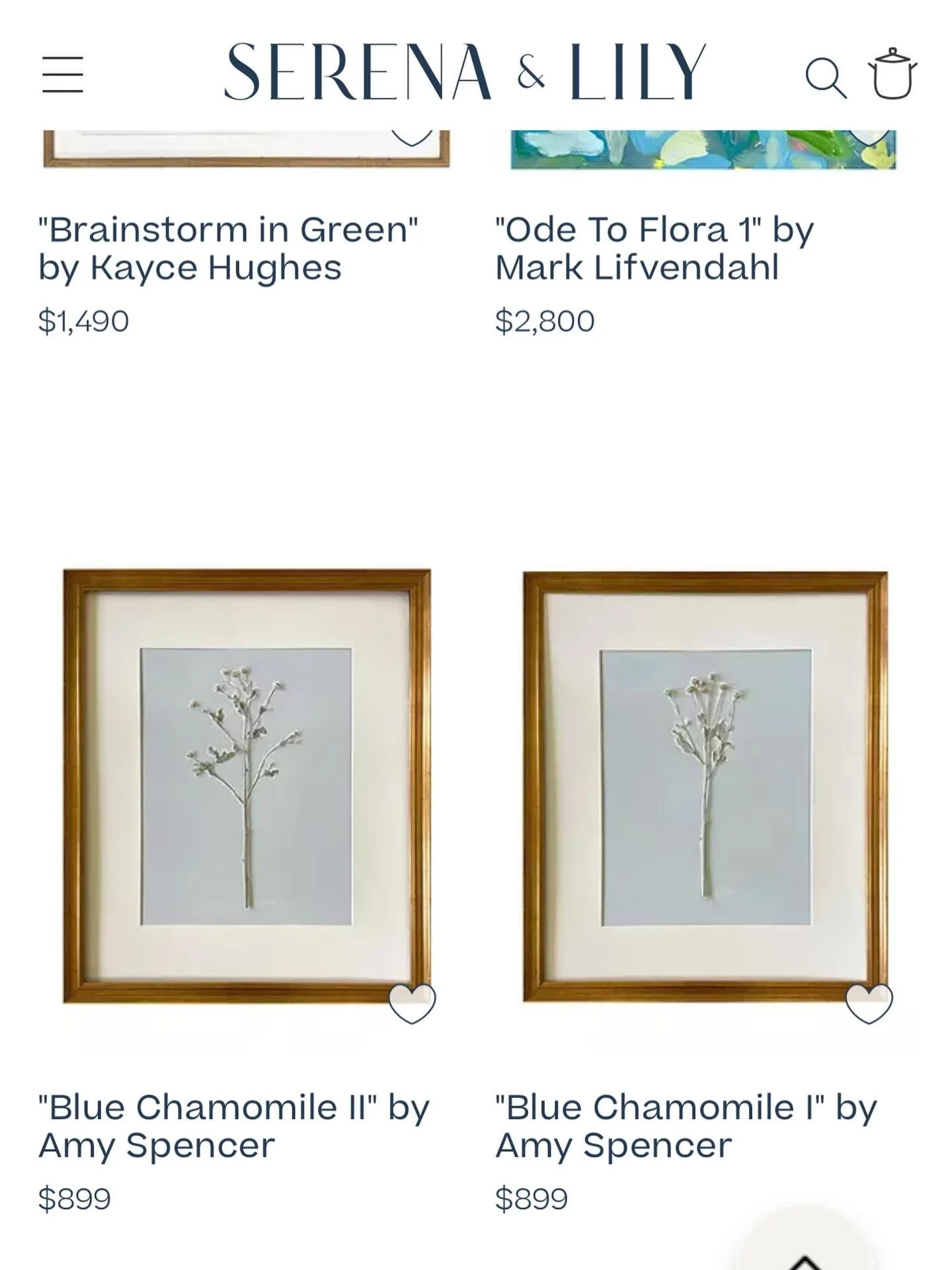Open "Brainstorm in Green" by Kayce Hughes
Viewport: 952px width, 1270px height.
(228, 248)
